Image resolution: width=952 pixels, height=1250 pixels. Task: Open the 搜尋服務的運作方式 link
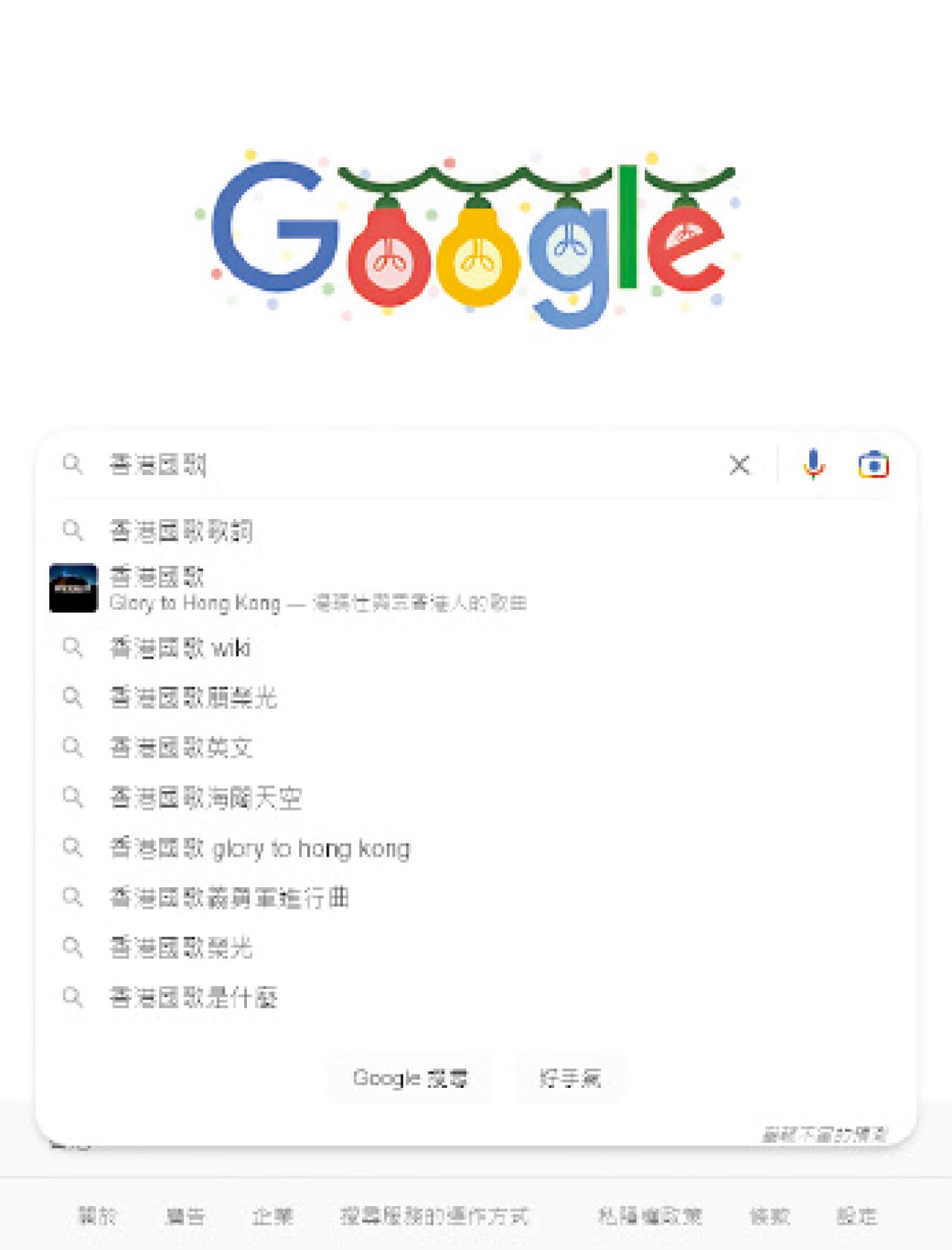pos(434,1217)
